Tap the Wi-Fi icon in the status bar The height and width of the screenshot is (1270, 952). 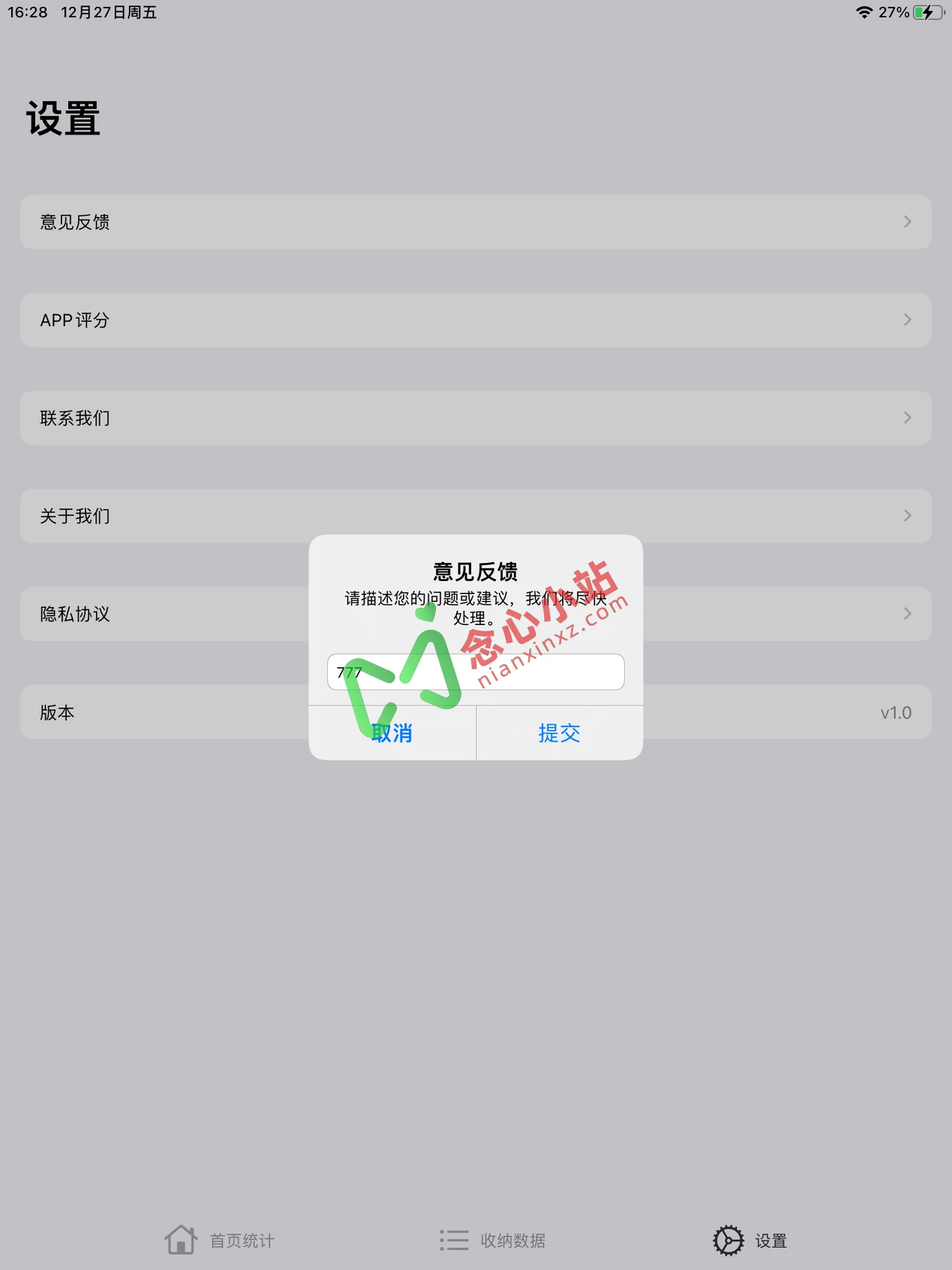point(863,12)
